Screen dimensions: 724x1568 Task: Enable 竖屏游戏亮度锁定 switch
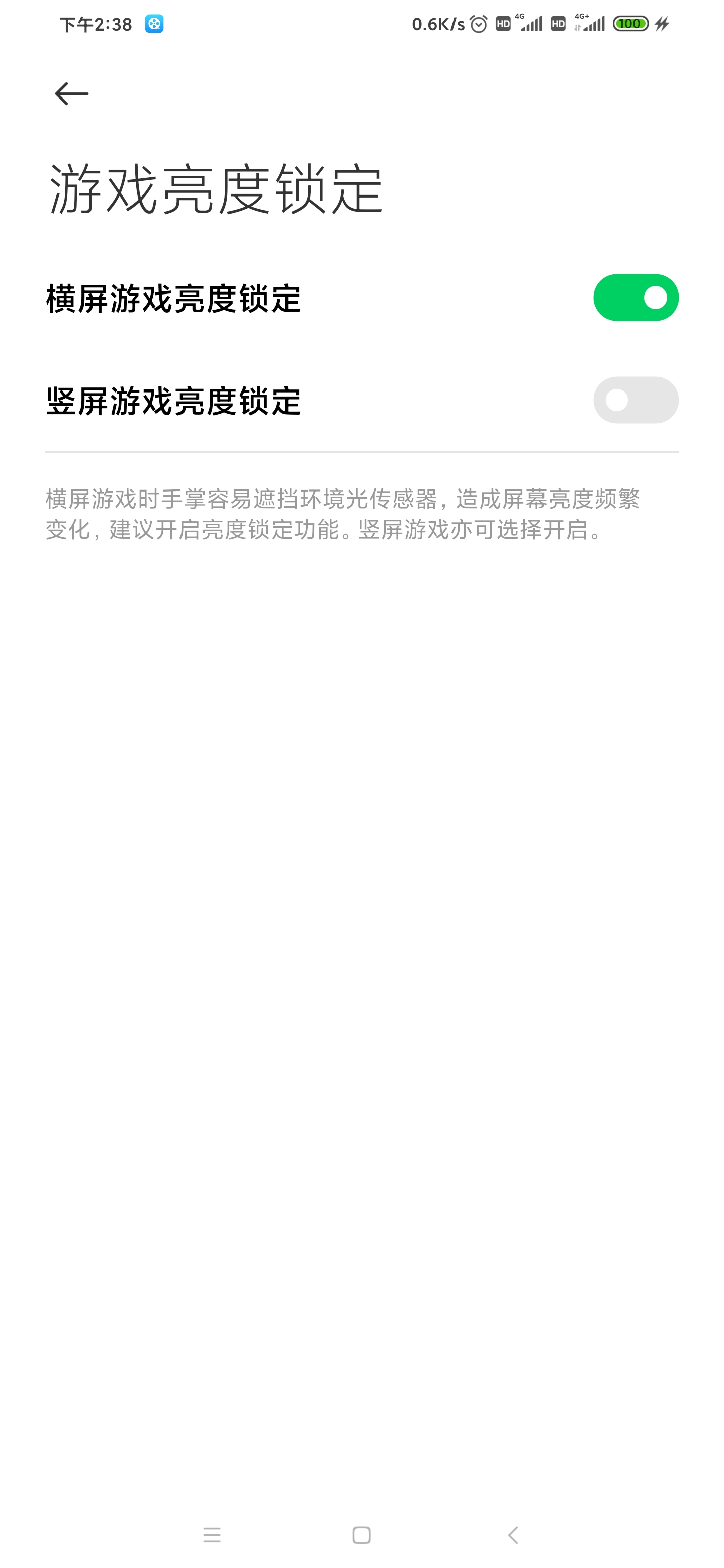[636, 400]
